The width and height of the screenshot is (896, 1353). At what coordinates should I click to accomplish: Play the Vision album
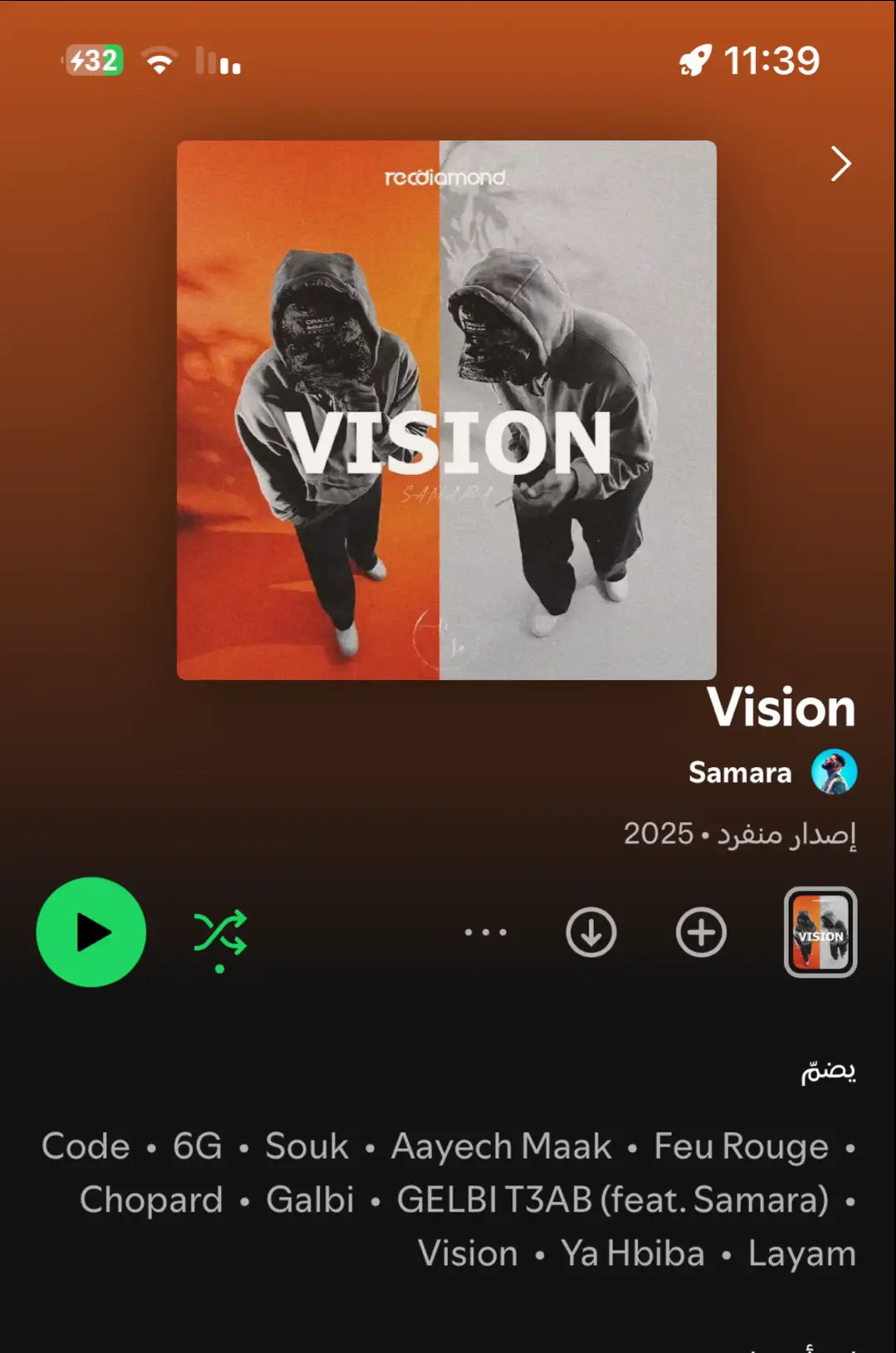tap(91, 932)
